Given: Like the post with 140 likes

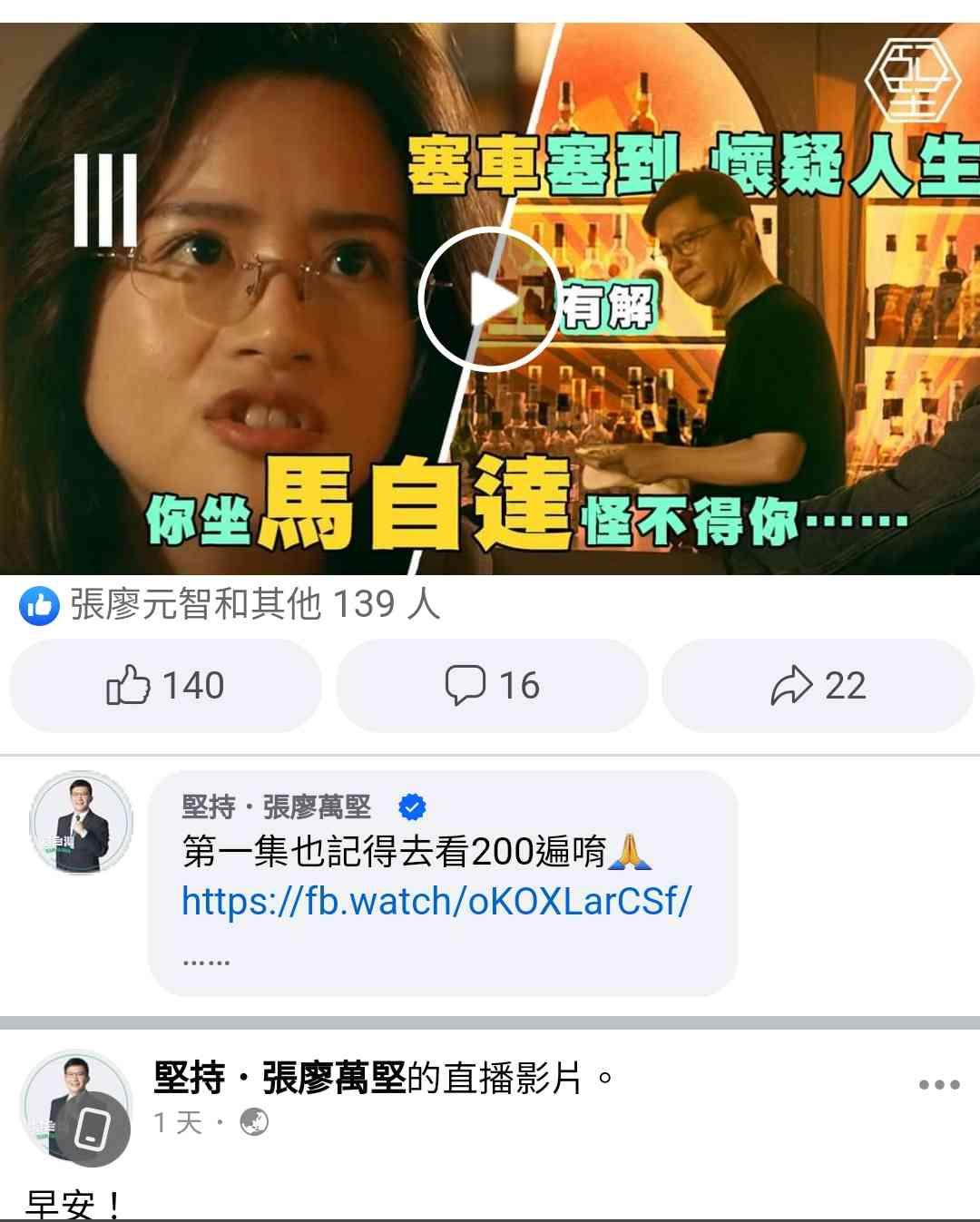Looking at the screenshot, I should [x=165, y=686].
